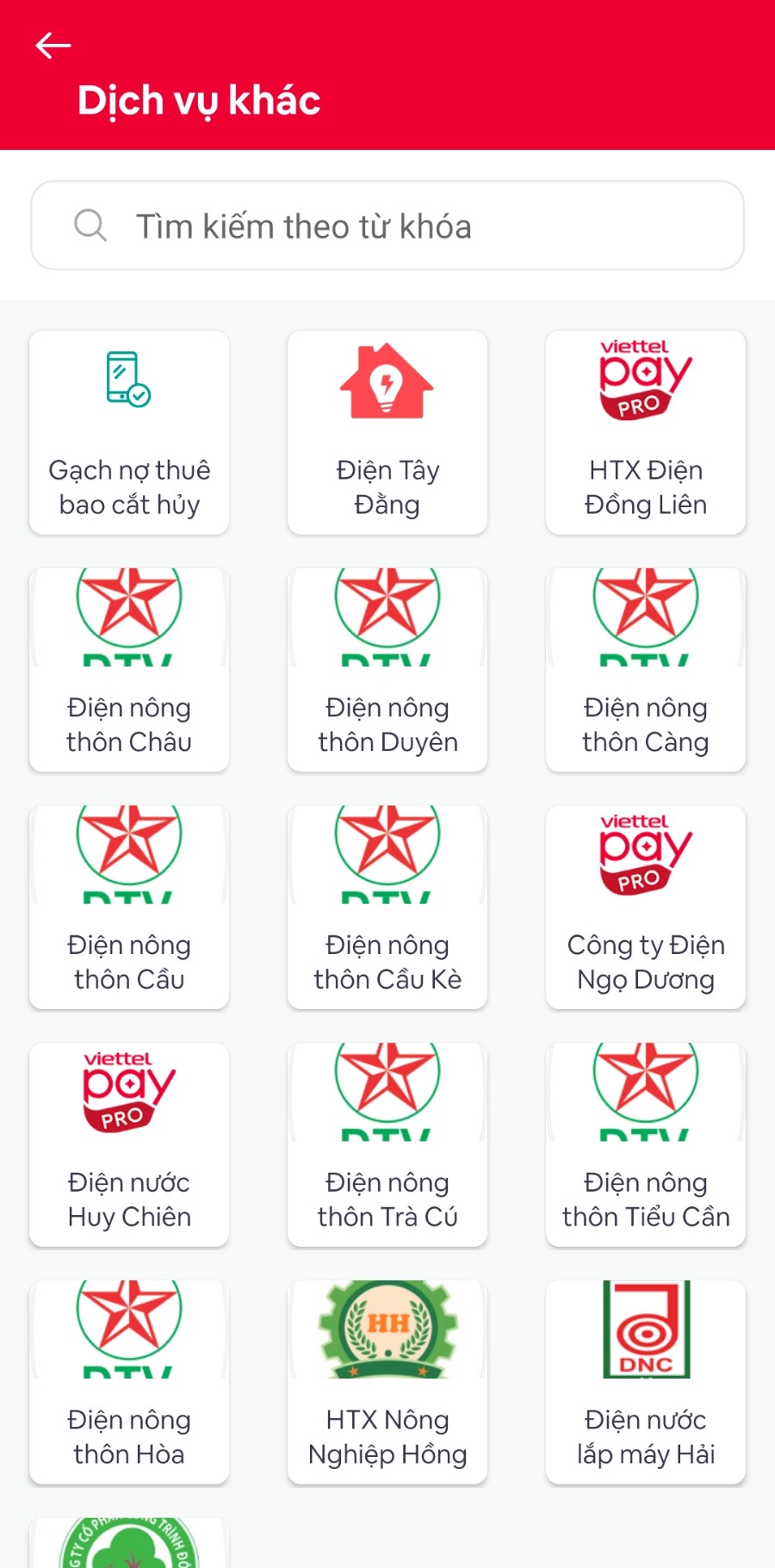Open the partially visible green tree logo tile
This screenshot has height=1568, width=775.
(x=128, y=1546)
